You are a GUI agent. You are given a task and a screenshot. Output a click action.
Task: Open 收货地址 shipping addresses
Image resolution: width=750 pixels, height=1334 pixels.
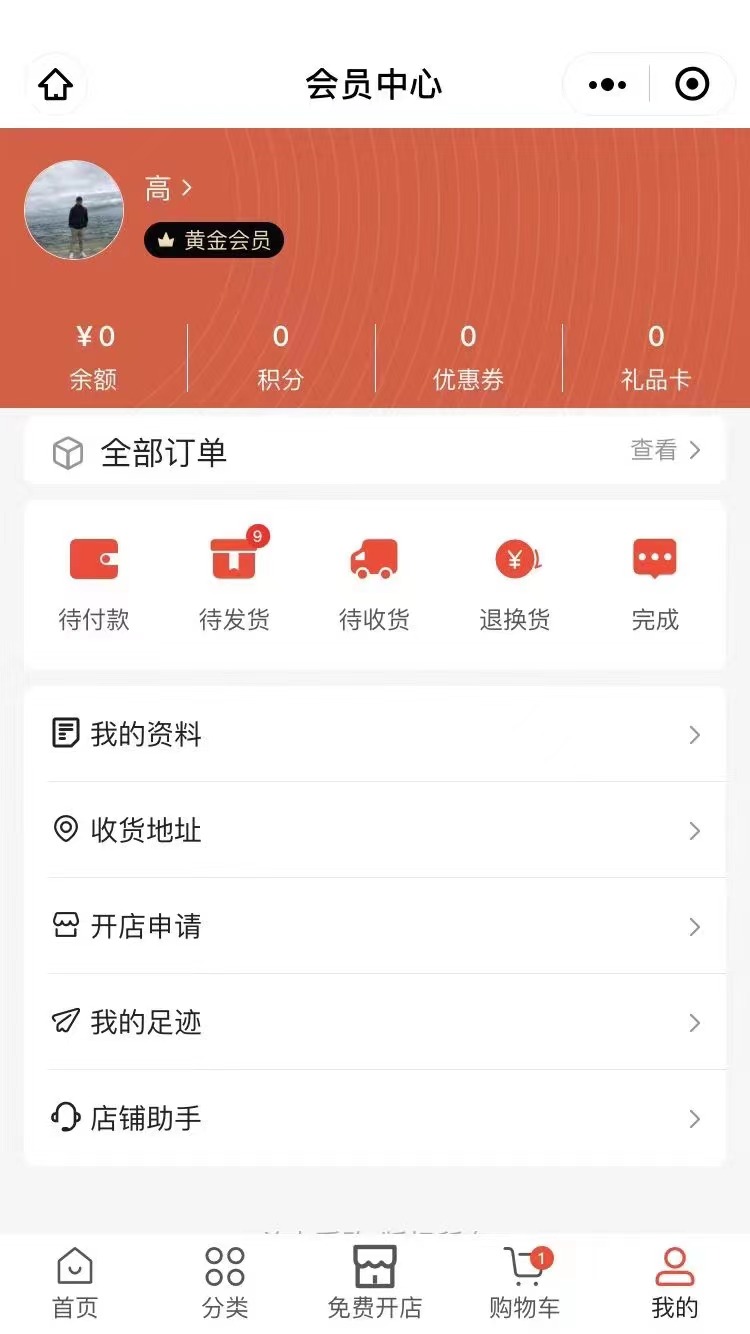click(375, 830)
